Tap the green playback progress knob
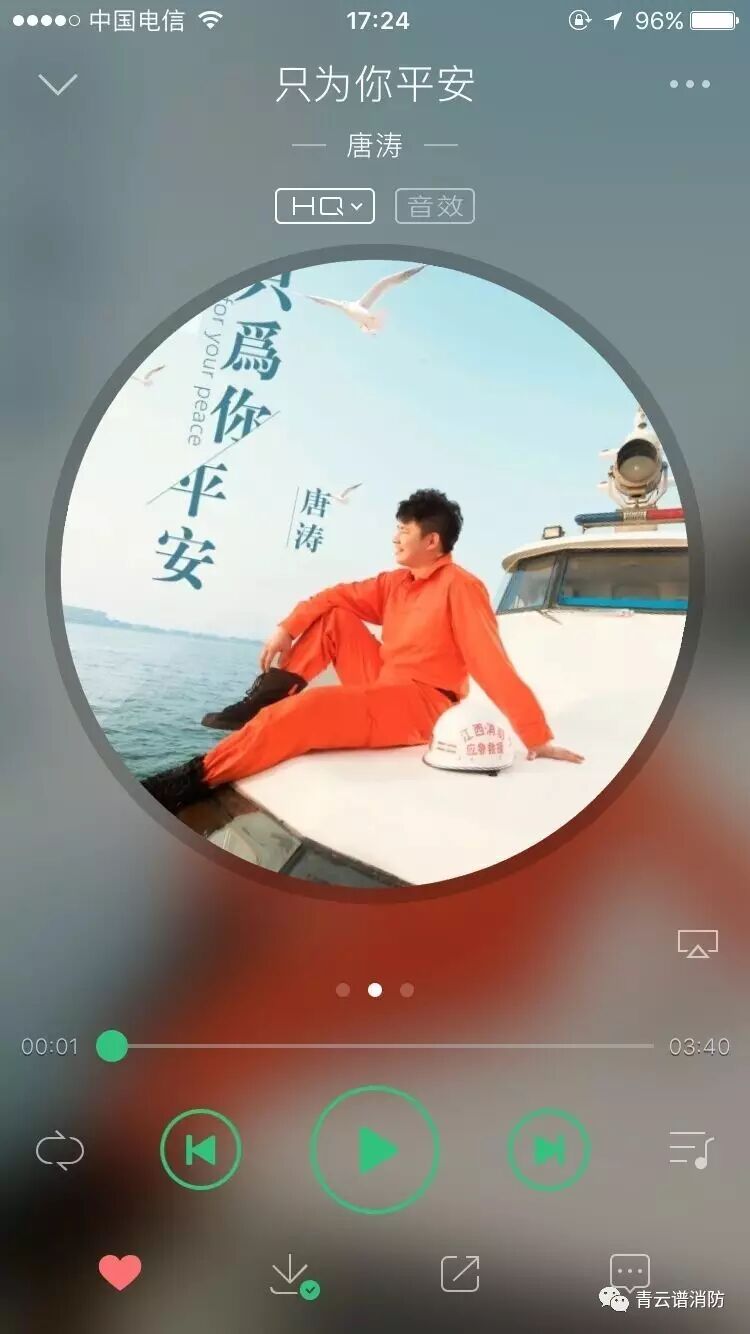The height and width of the screenshot is (1334, 750). coord(112,1046)
